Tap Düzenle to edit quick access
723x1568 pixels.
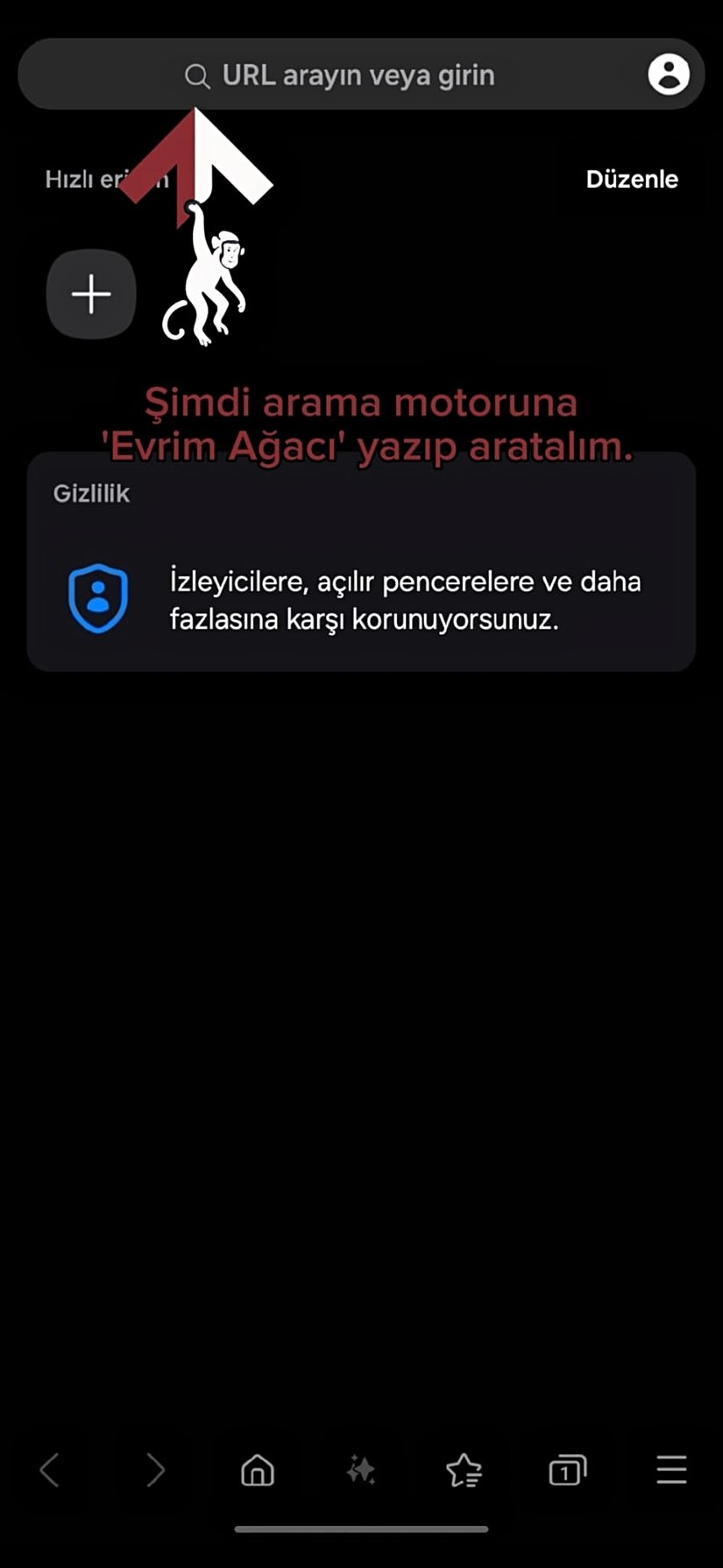pos(632,180)
